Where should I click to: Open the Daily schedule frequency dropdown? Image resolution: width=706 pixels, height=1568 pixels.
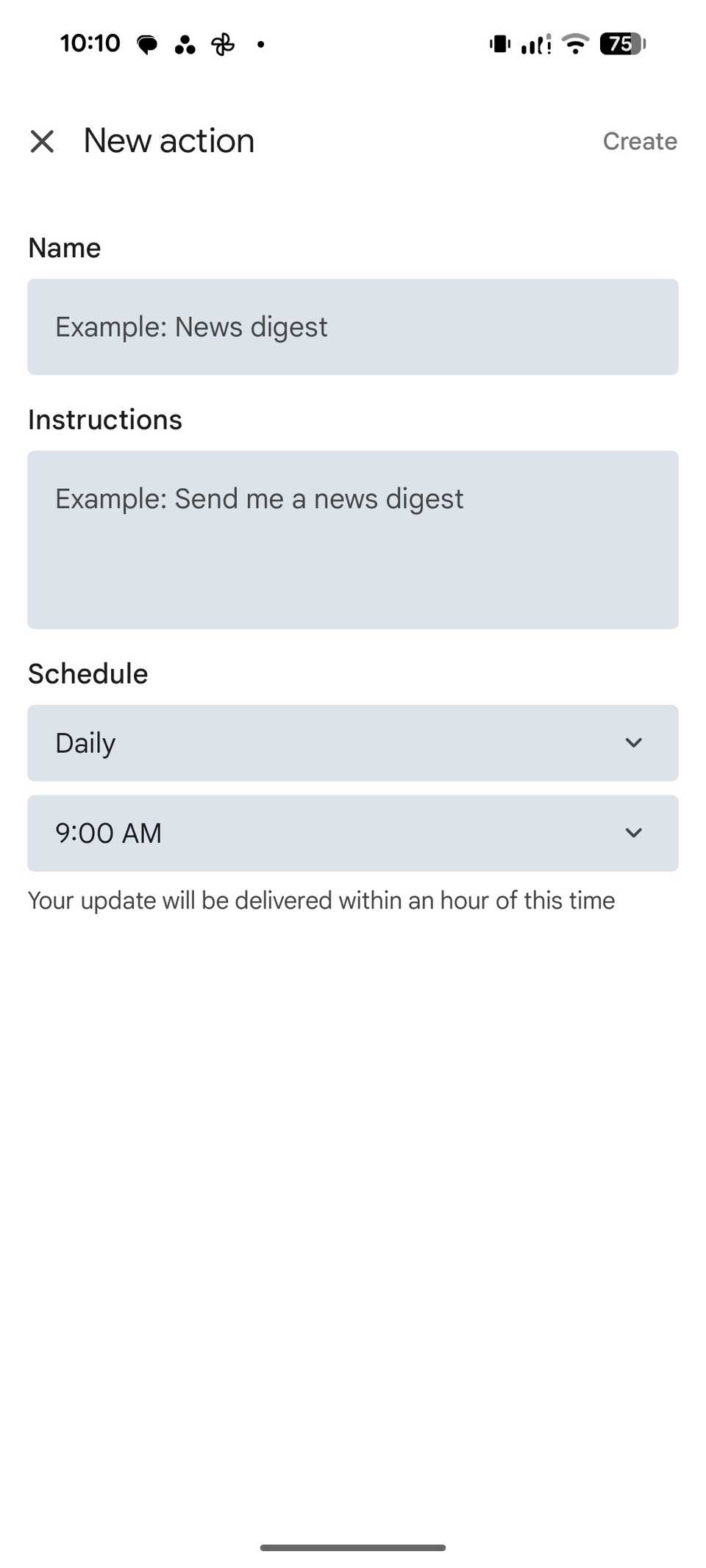click(352, 742)
